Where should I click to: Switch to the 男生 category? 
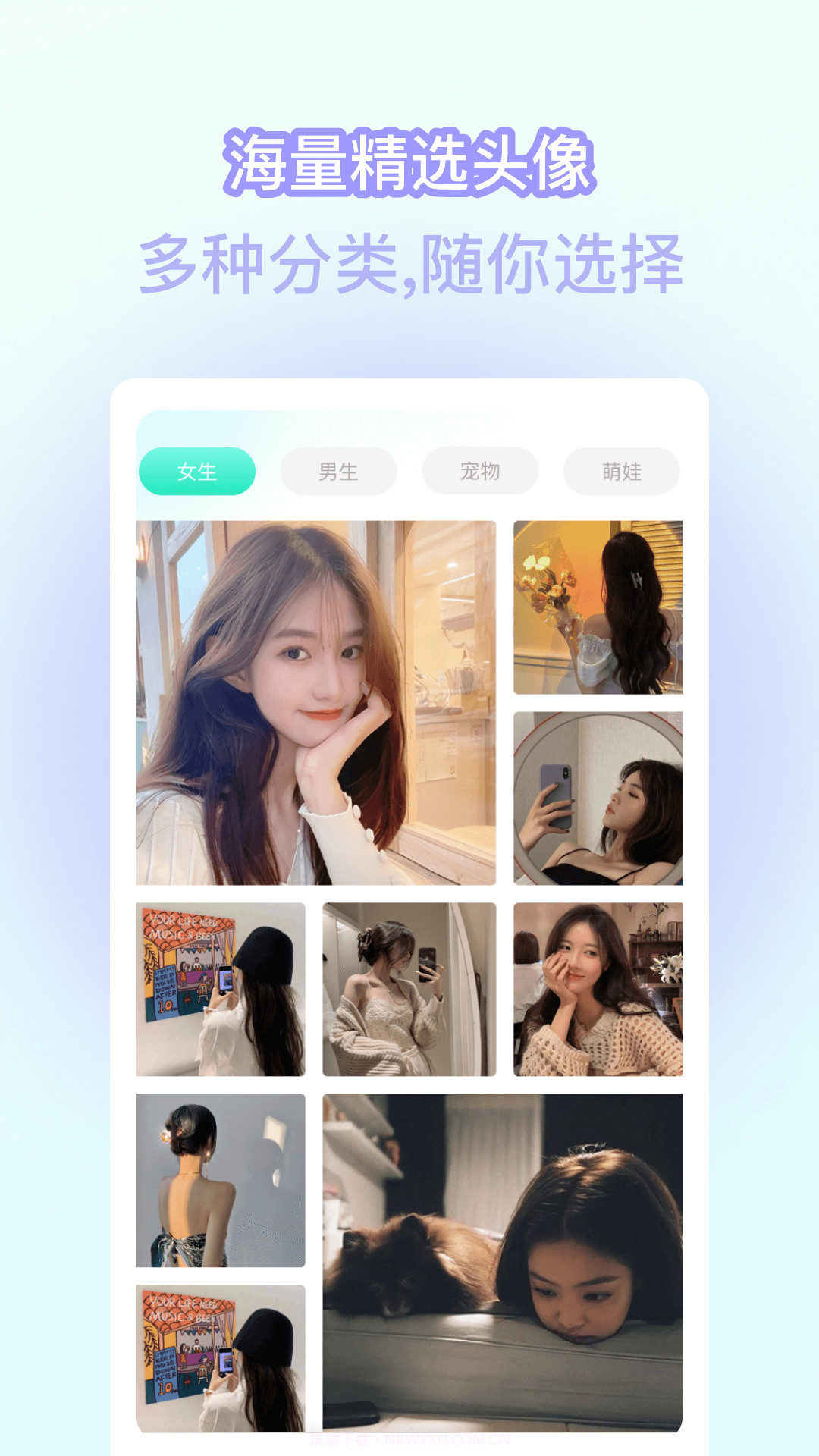[337, 471]
